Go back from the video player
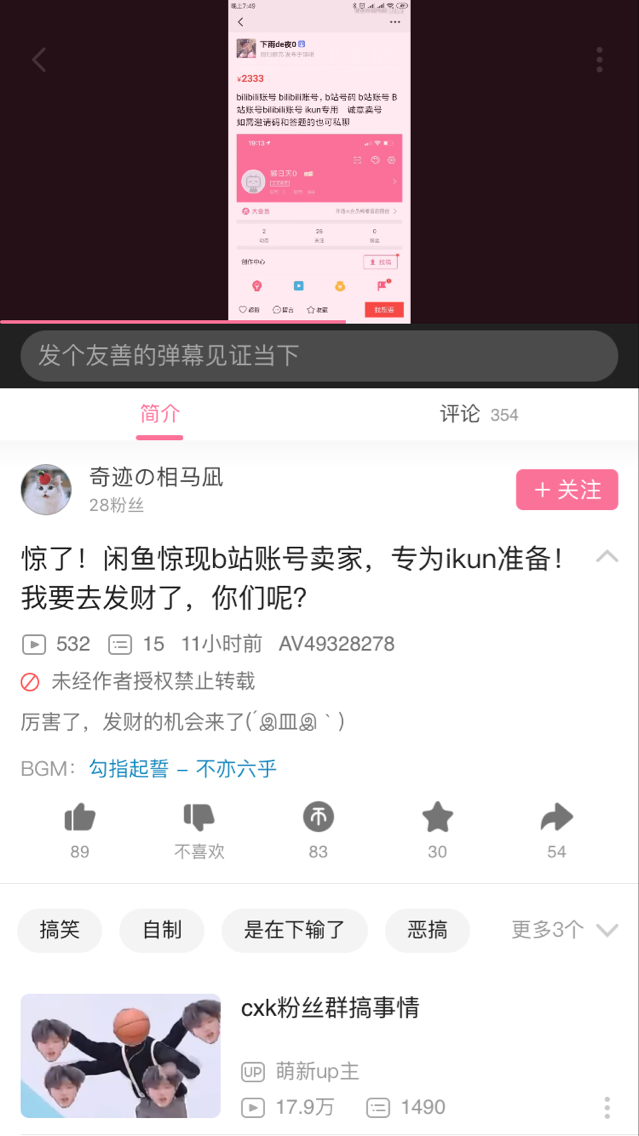 (x=39, y=60)
